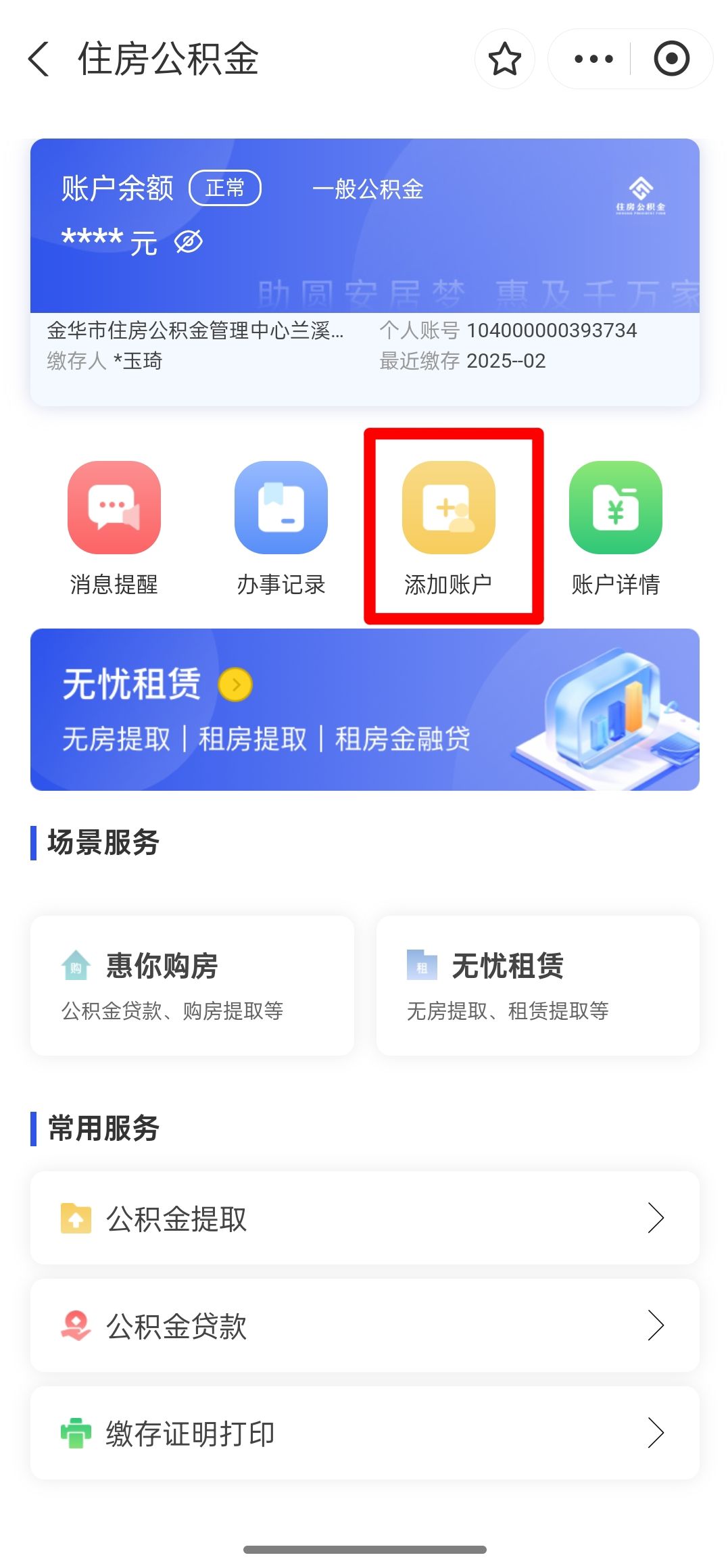Tap the back arrow to exit
Image resolution: width=728 pixels, height=1568 pixels.
pyautogui.click(x=39, y=59)
